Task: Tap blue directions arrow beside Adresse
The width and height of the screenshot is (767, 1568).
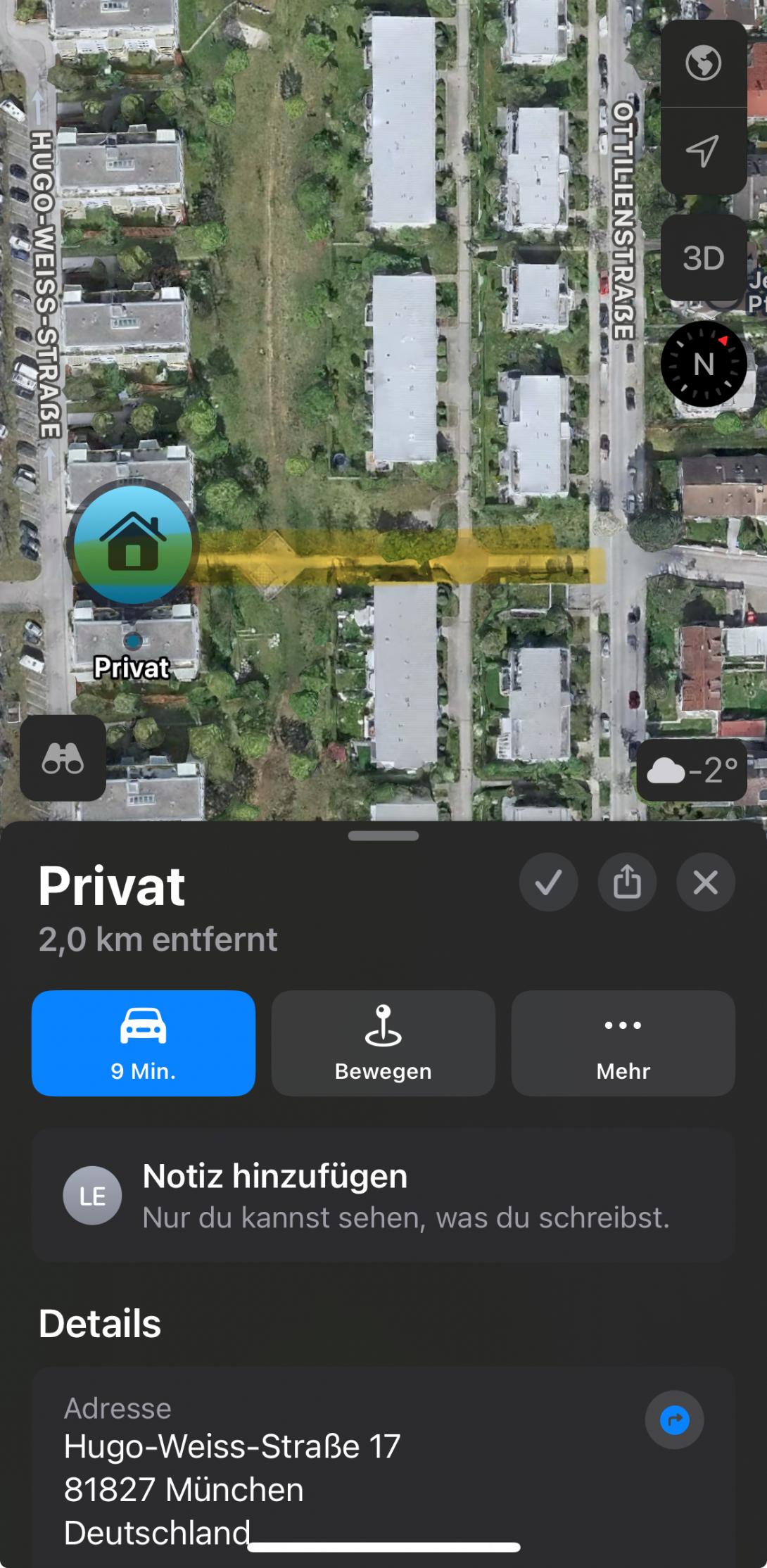Action: point(674,1420)
